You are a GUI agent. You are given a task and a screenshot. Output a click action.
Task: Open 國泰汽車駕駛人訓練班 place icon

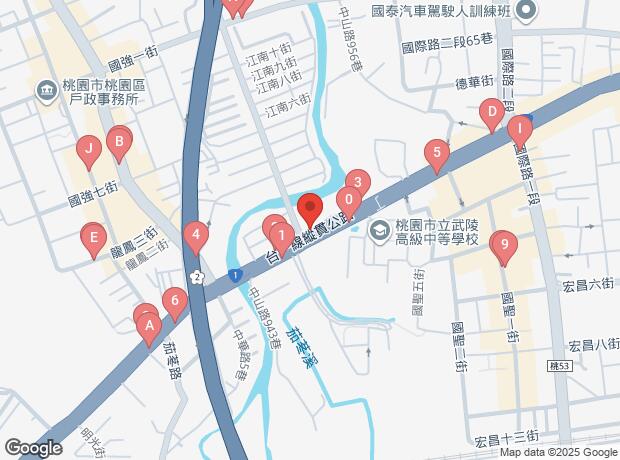528,11
